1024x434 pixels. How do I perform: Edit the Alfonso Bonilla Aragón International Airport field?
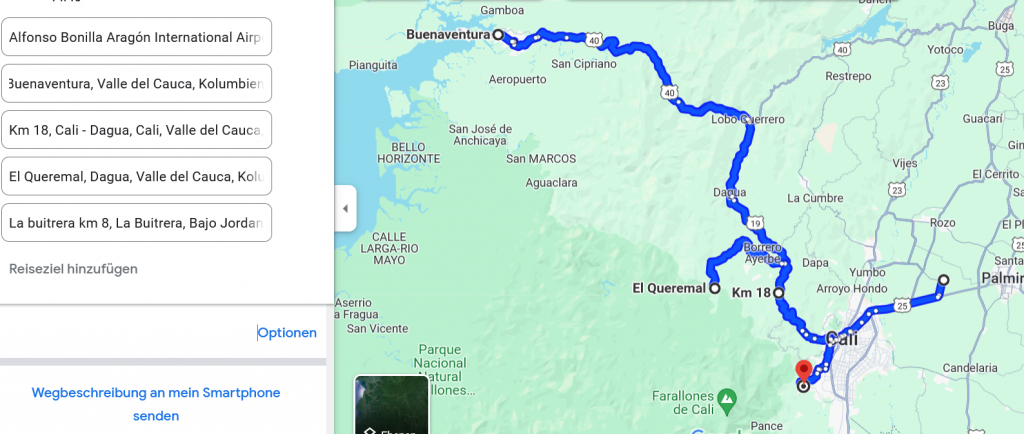pyautogui.click(x=136, y=37)
